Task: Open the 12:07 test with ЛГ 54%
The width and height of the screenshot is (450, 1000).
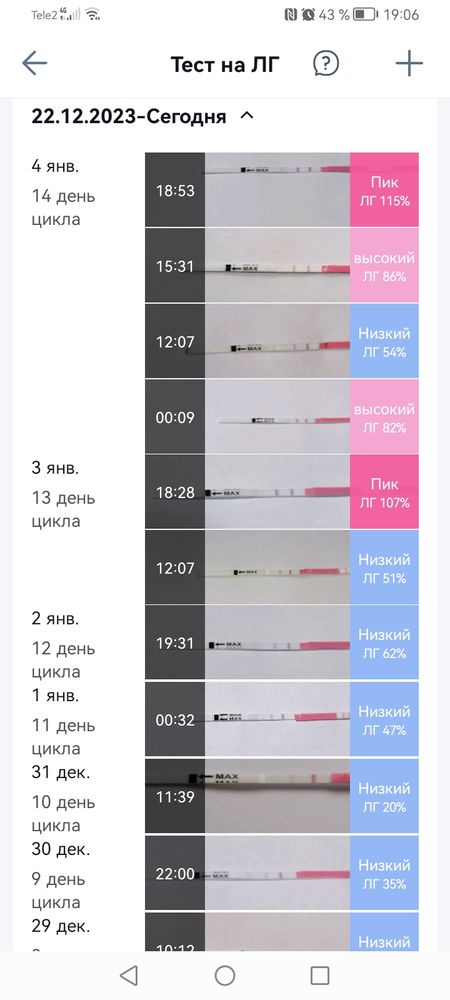Action: (x=282, y=341)
